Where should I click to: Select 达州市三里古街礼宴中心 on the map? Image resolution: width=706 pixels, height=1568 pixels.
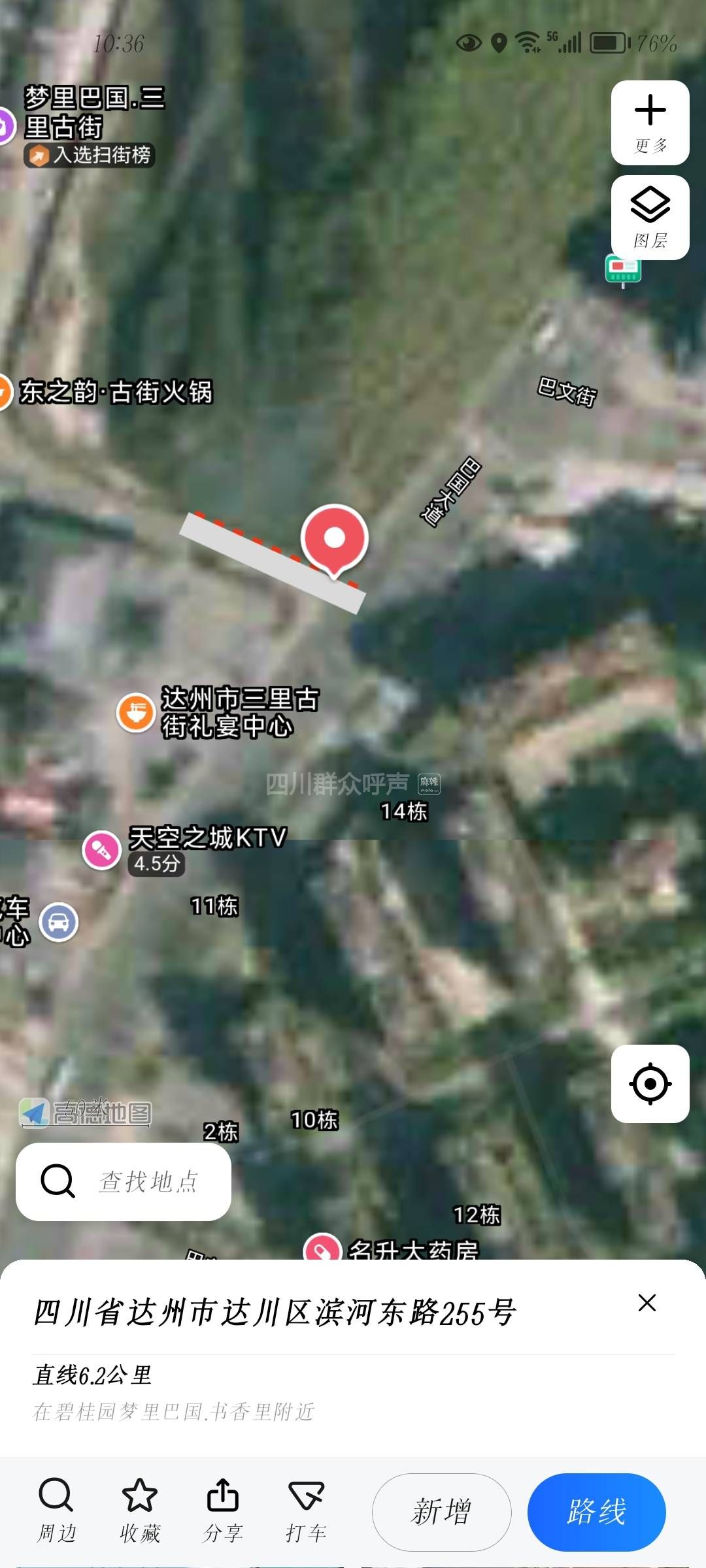click(x=136, y=712)
